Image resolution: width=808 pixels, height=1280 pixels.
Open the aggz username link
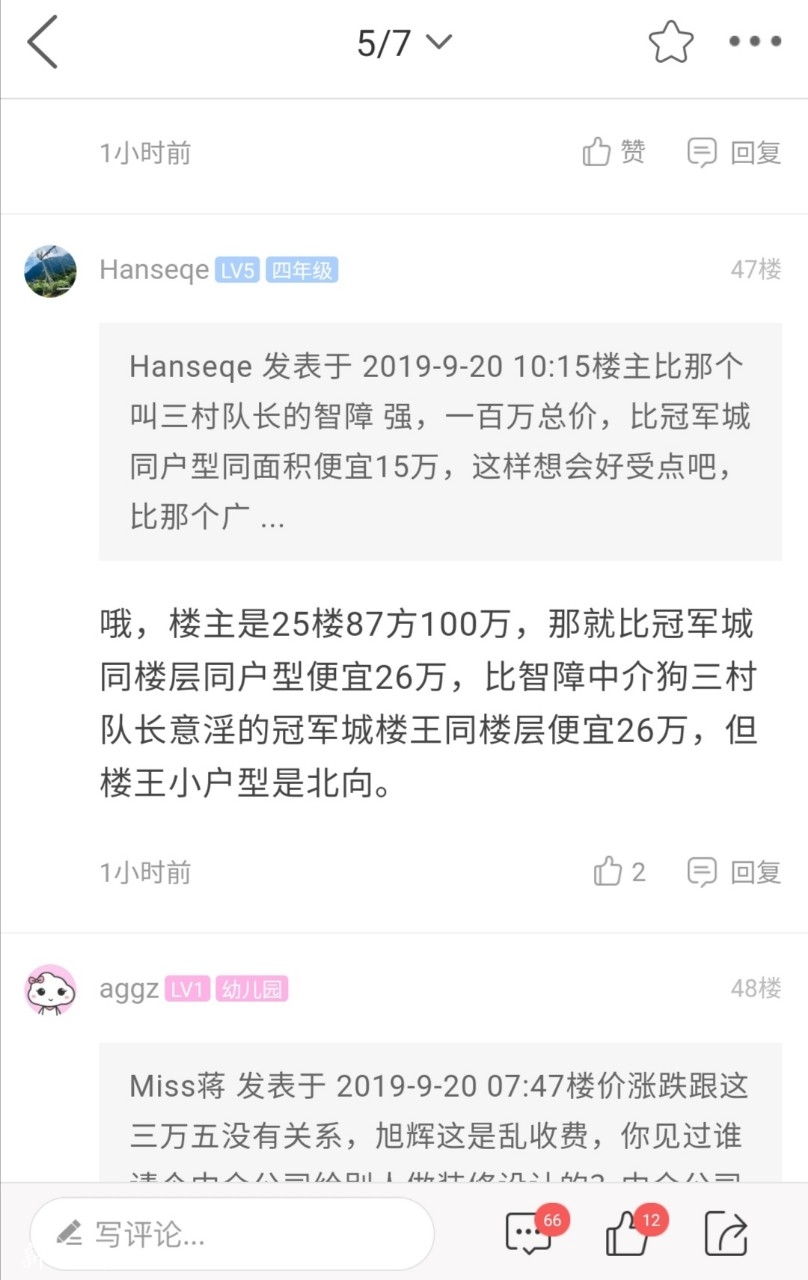129,990
